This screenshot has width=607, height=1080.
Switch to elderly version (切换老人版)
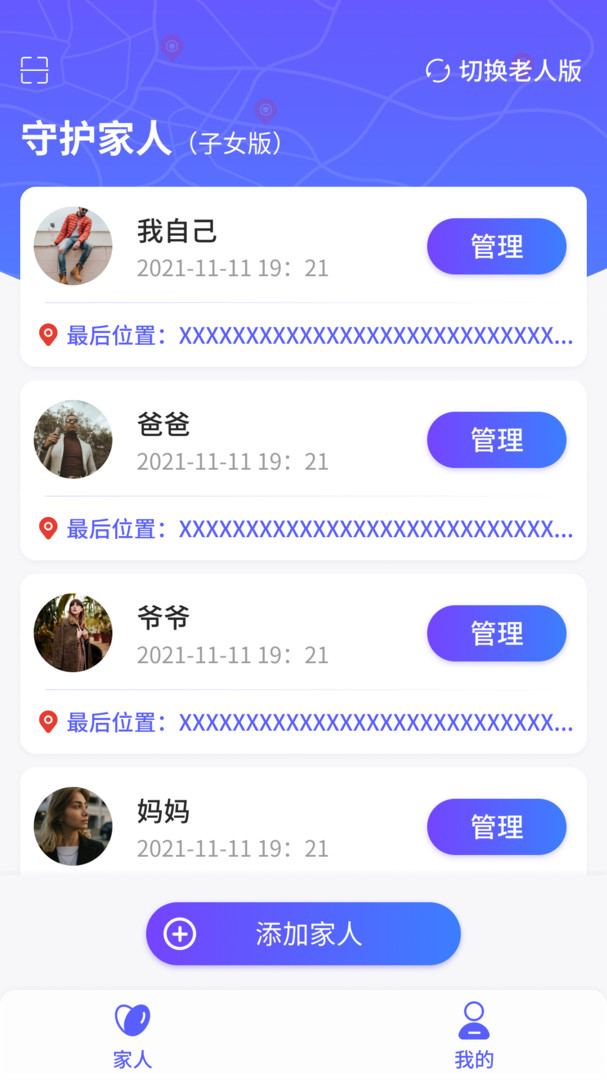504,70
